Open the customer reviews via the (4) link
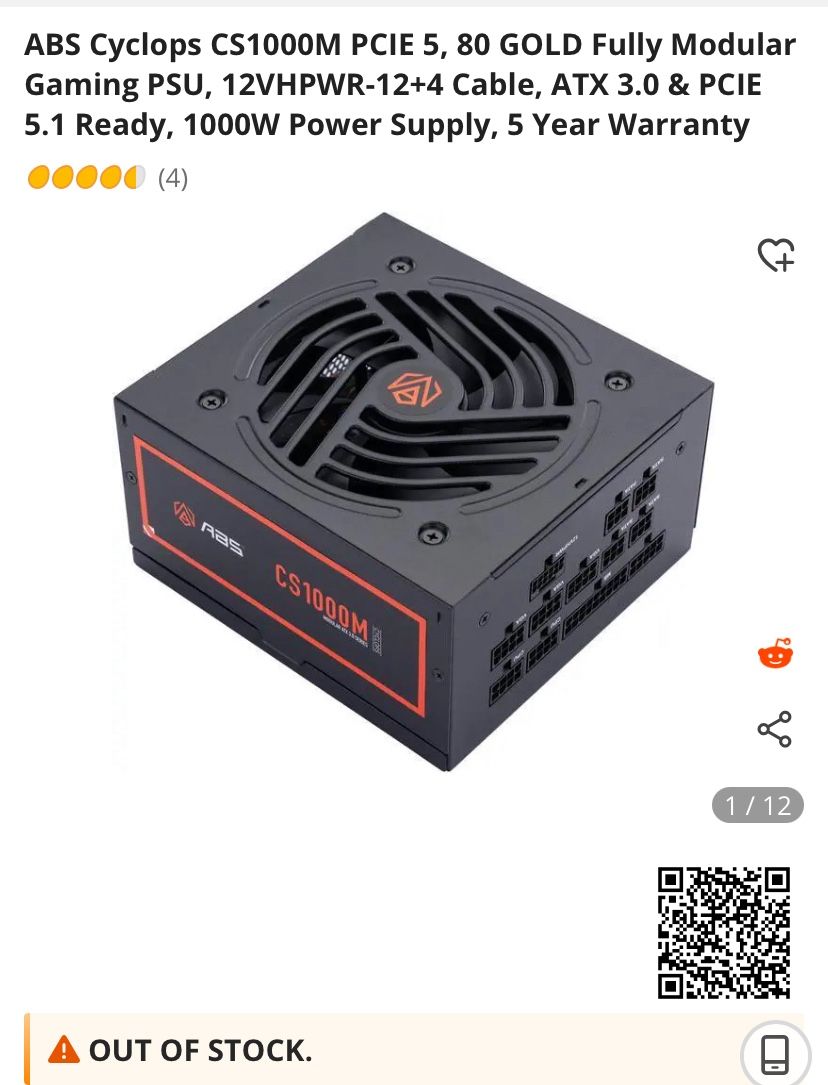 click(172, 180)
